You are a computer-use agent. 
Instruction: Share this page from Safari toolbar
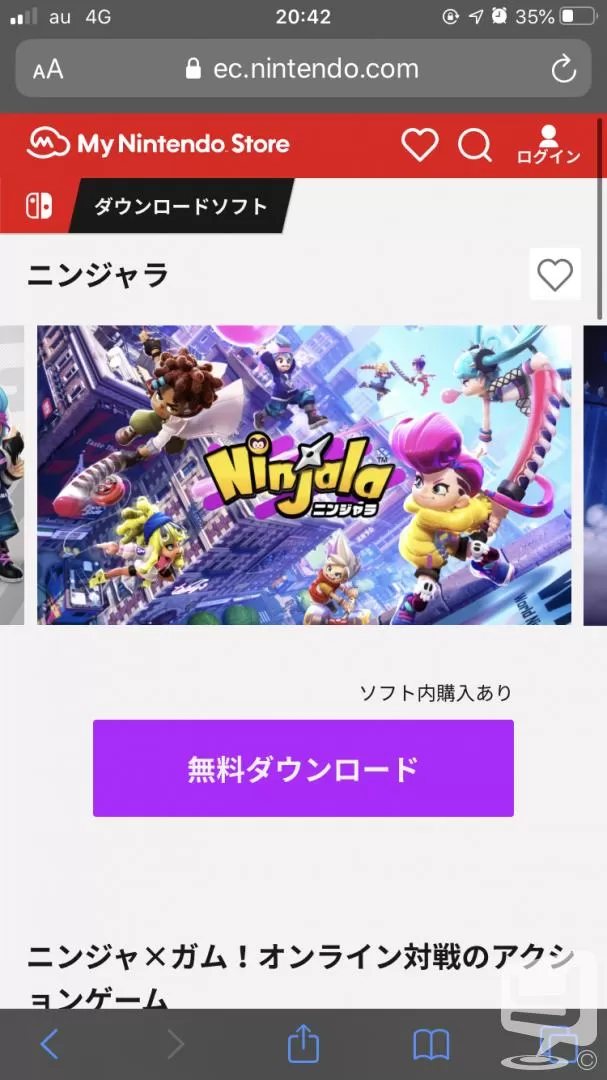click(303, 1043)
